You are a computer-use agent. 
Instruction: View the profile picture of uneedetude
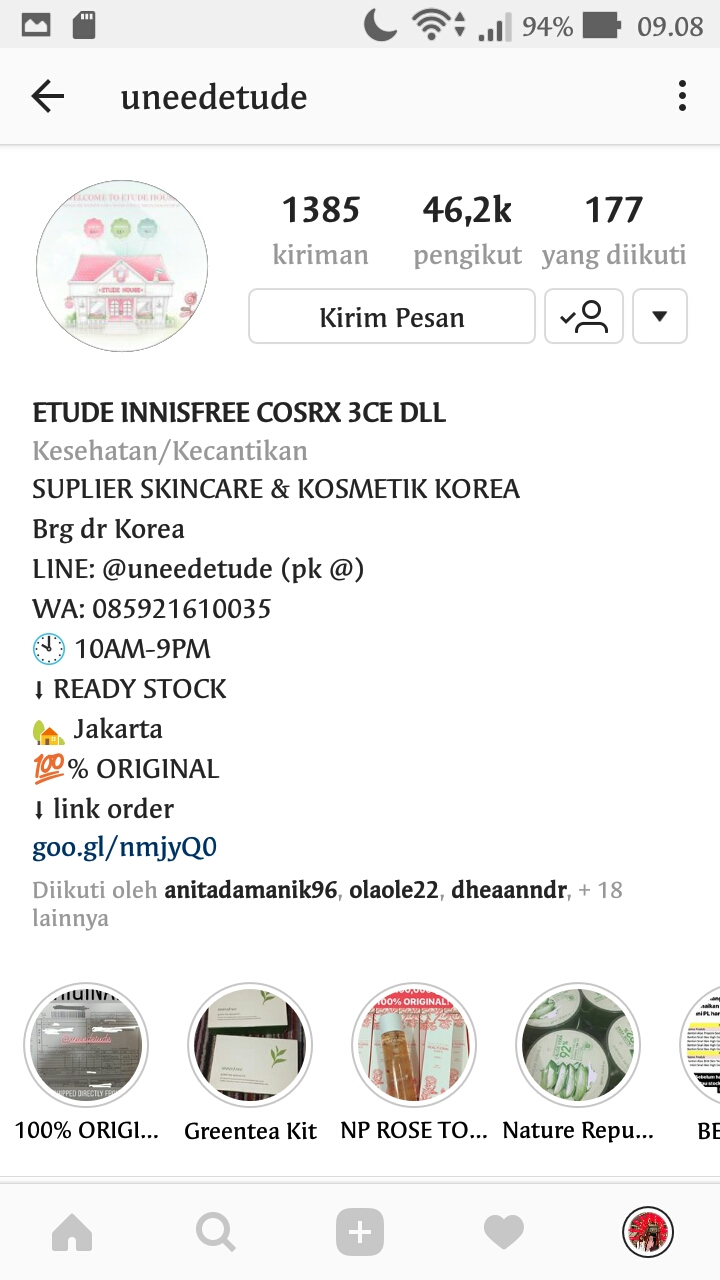122,266
